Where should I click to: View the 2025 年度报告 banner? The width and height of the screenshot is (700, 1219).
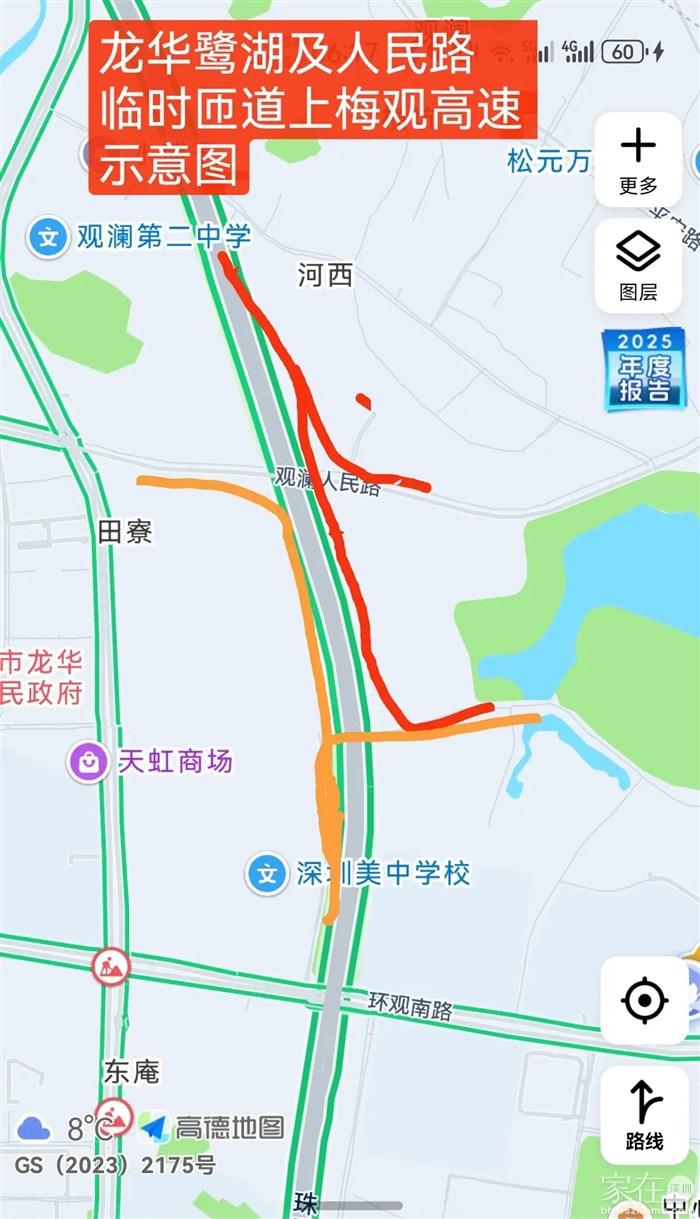[644, 369]
